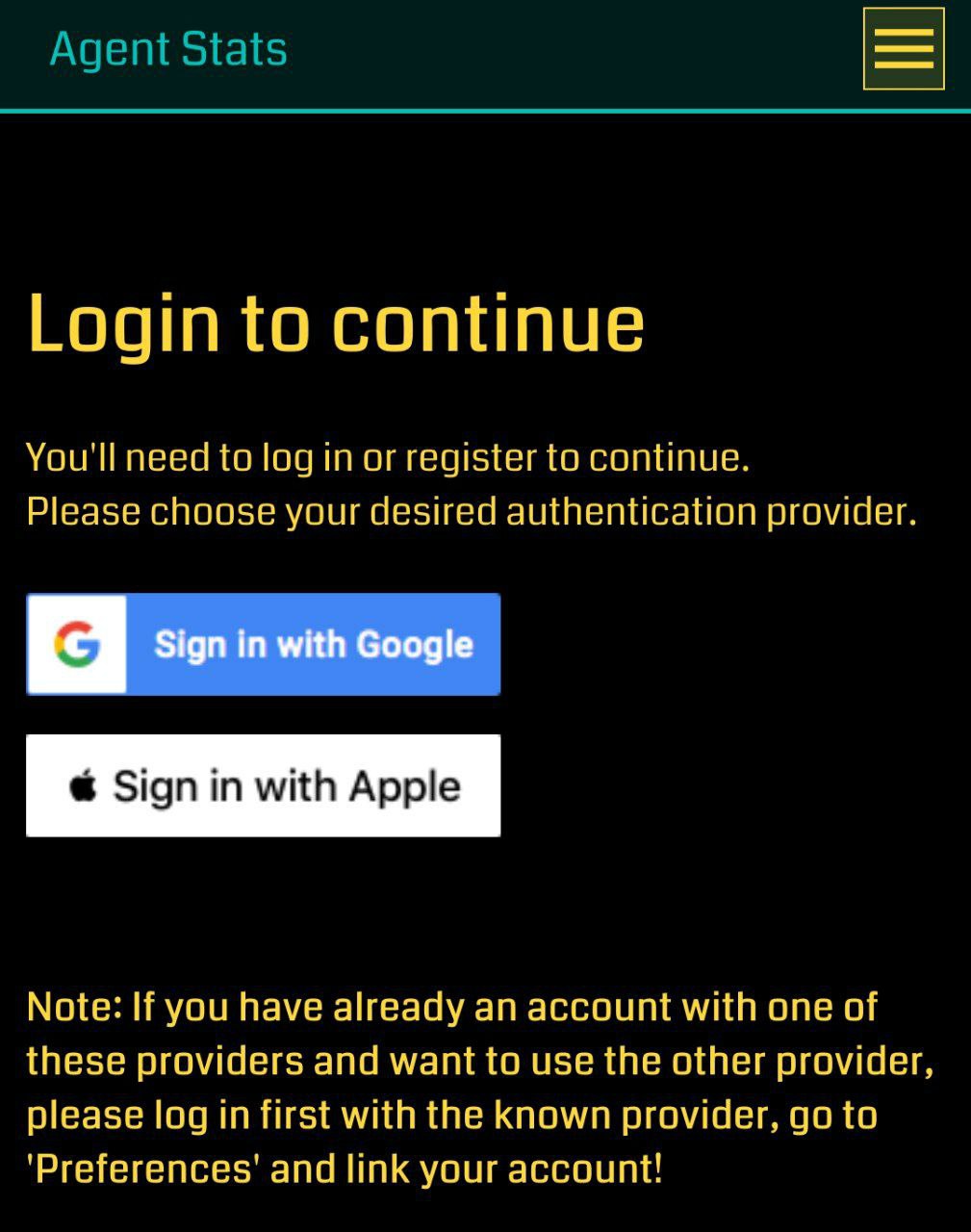
Task: Sign in with Google
Action: [x=263, y=644]
